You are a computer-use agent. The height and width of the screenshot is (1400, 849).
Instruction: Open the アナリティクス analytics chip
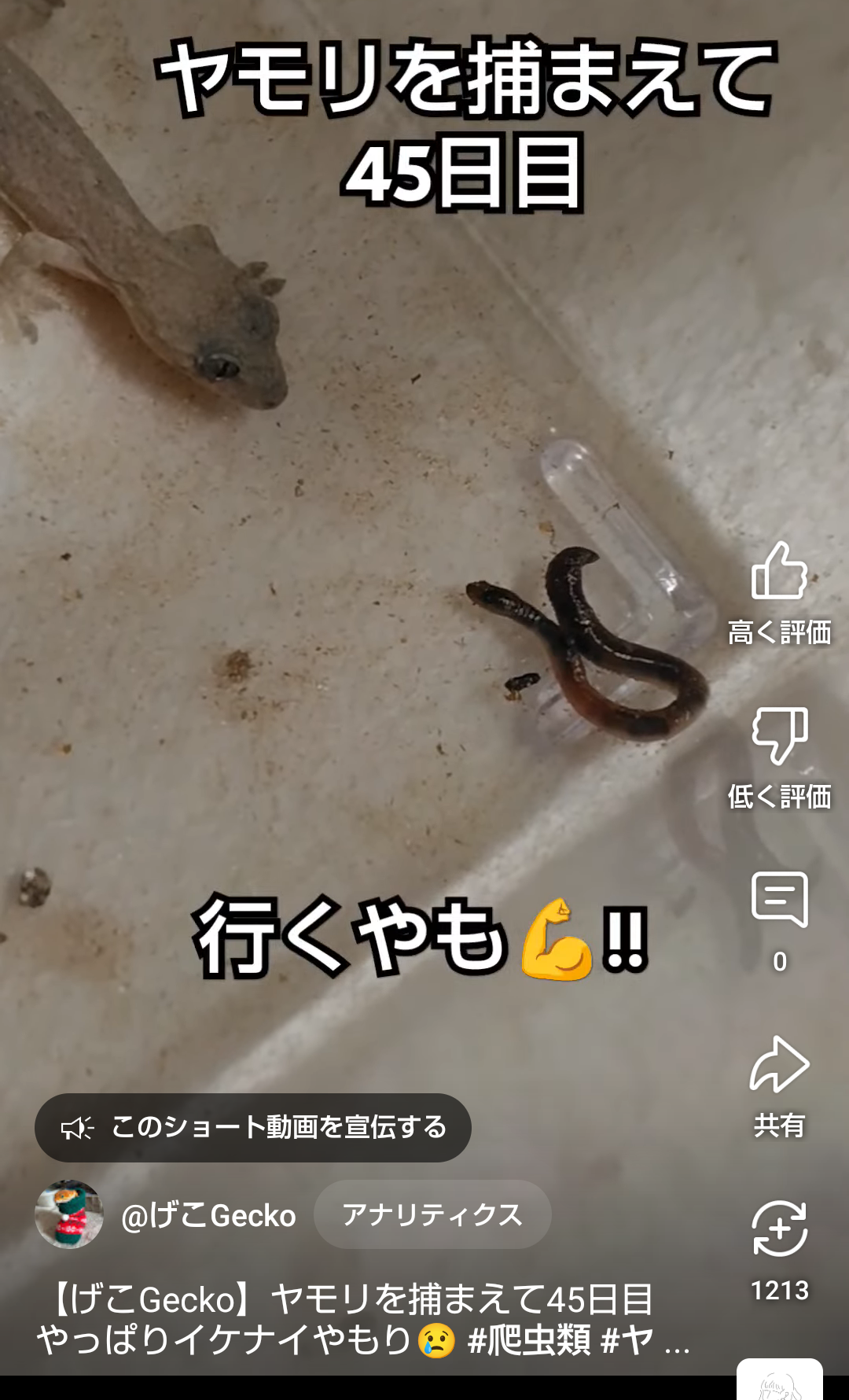(432, 1214)
